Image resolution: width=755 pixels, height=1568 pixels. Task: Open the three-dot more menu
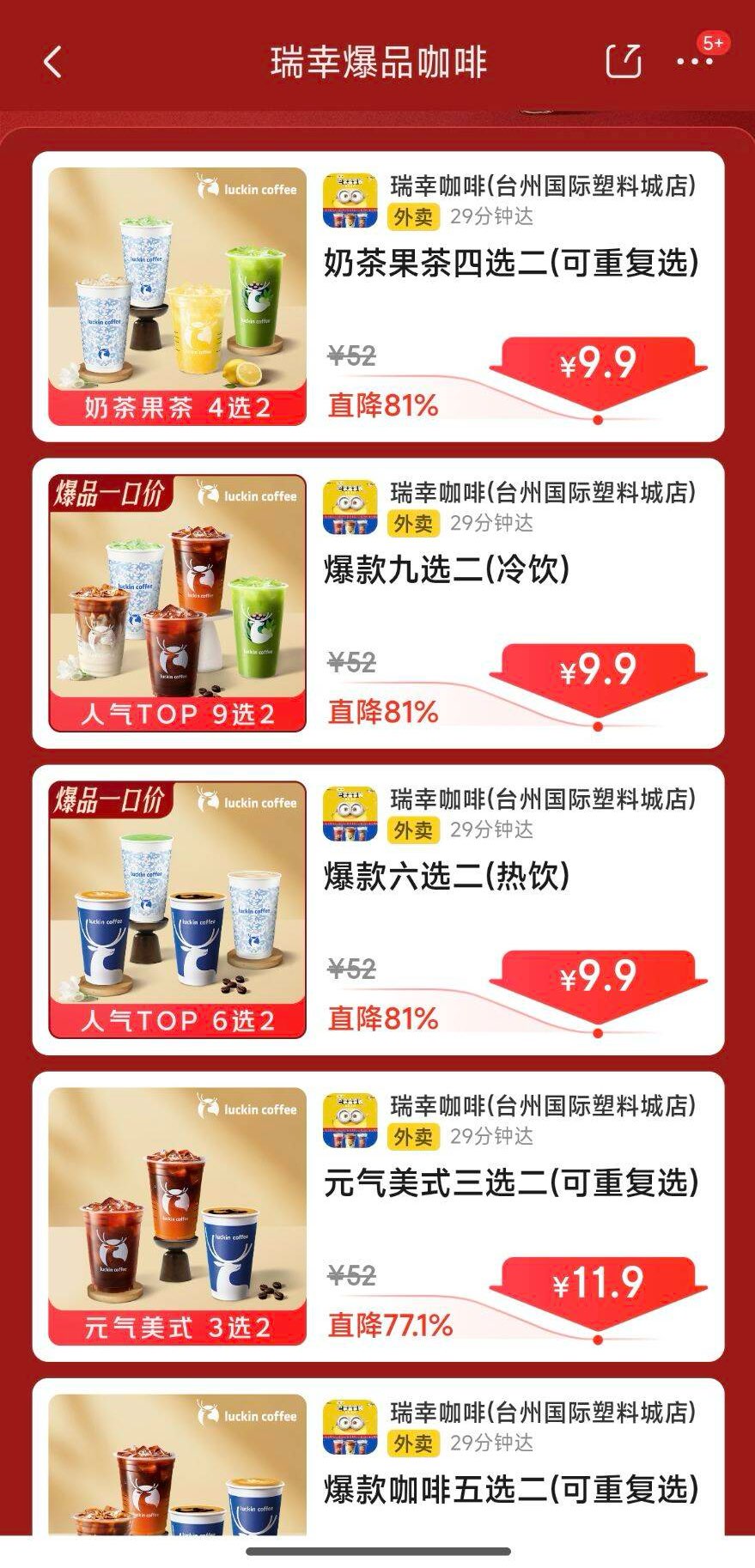(x=694, y=62)
